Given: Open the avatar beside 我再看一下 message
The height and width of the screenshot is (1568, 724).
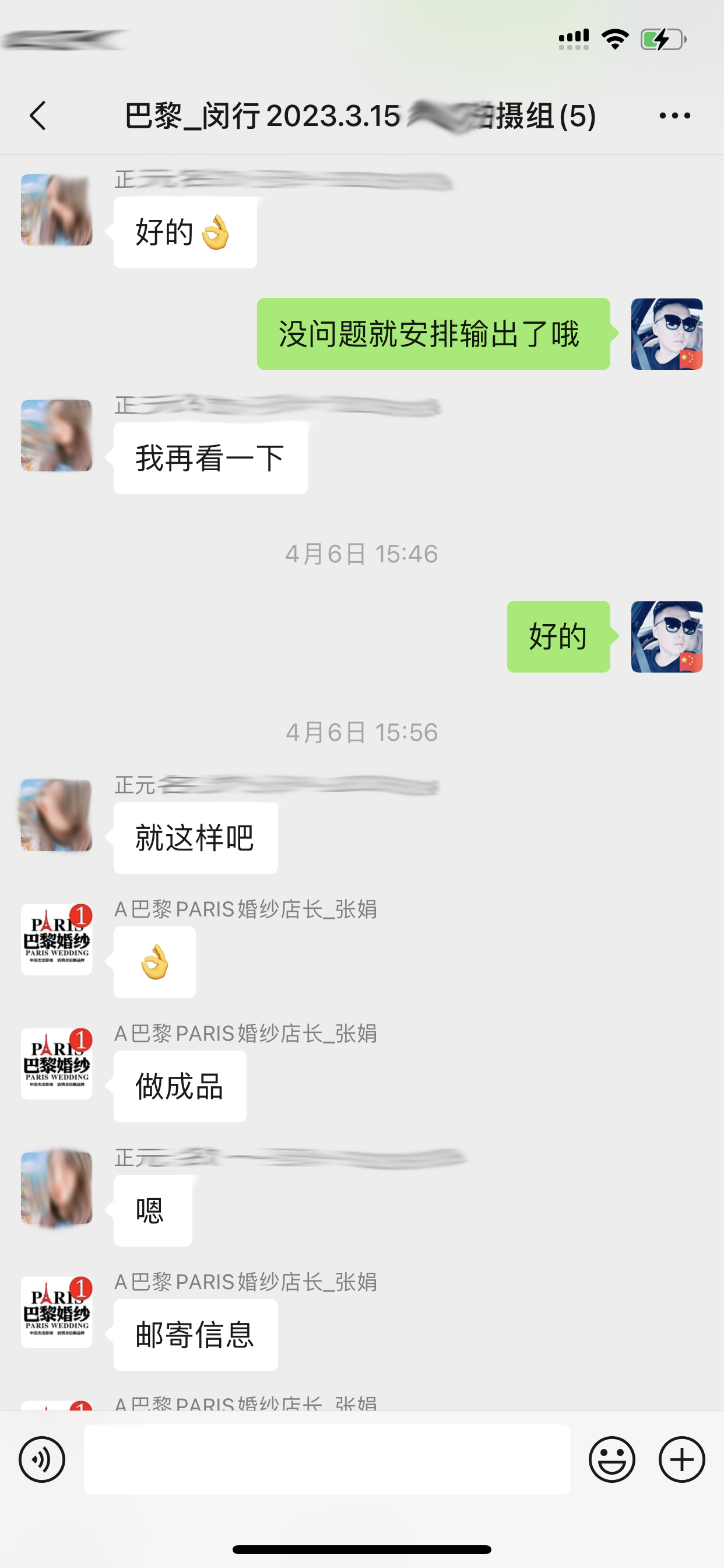Looking at the screenshot, I should [57, 435].
